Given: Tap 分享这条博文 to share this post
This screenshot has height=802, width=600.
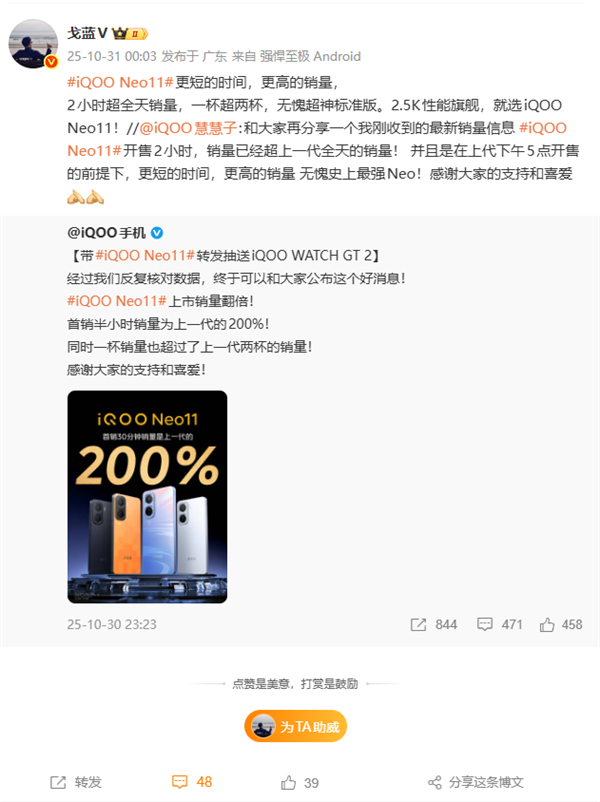Looking at the screenshot, I should click(489, 782).
